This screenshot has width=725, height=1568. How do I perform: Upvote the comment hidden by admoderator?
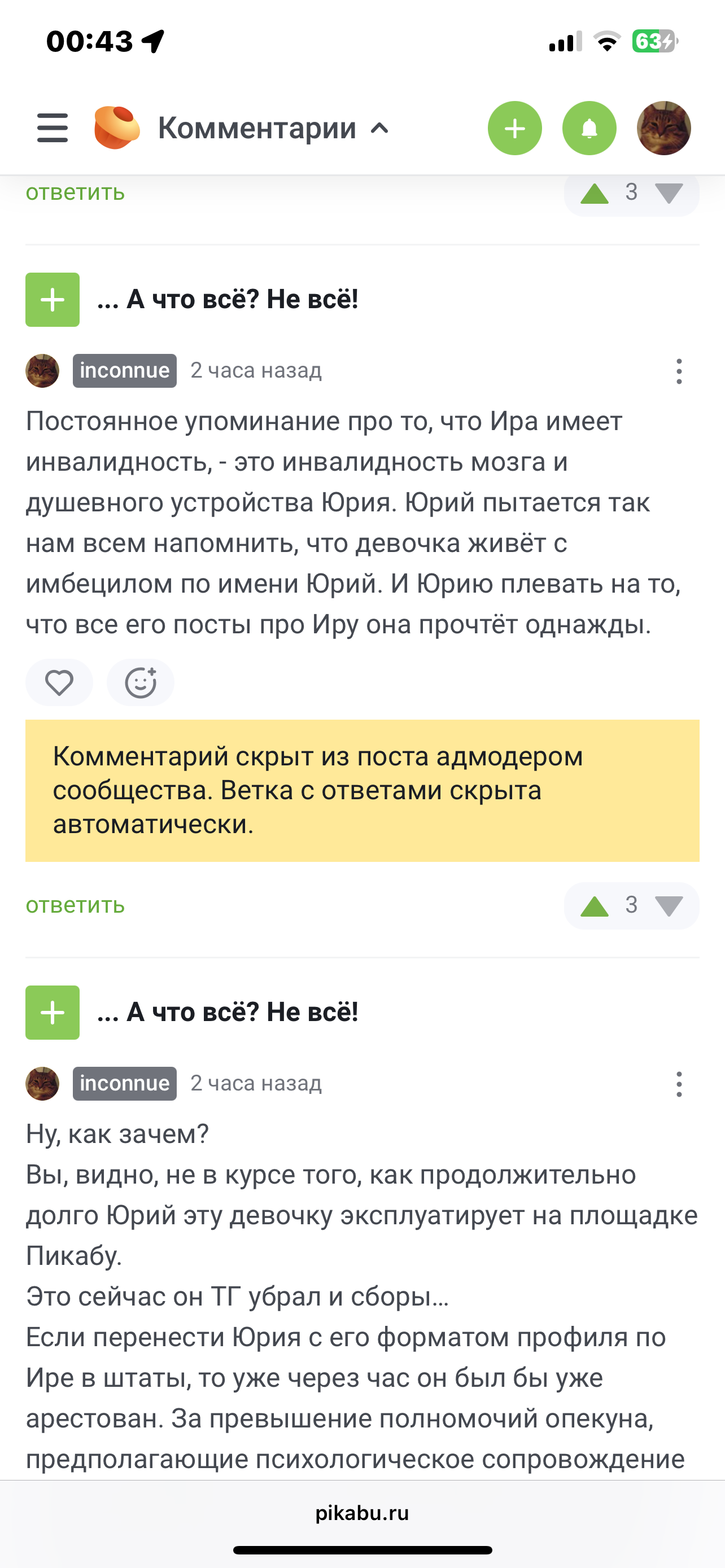(595, 906)
